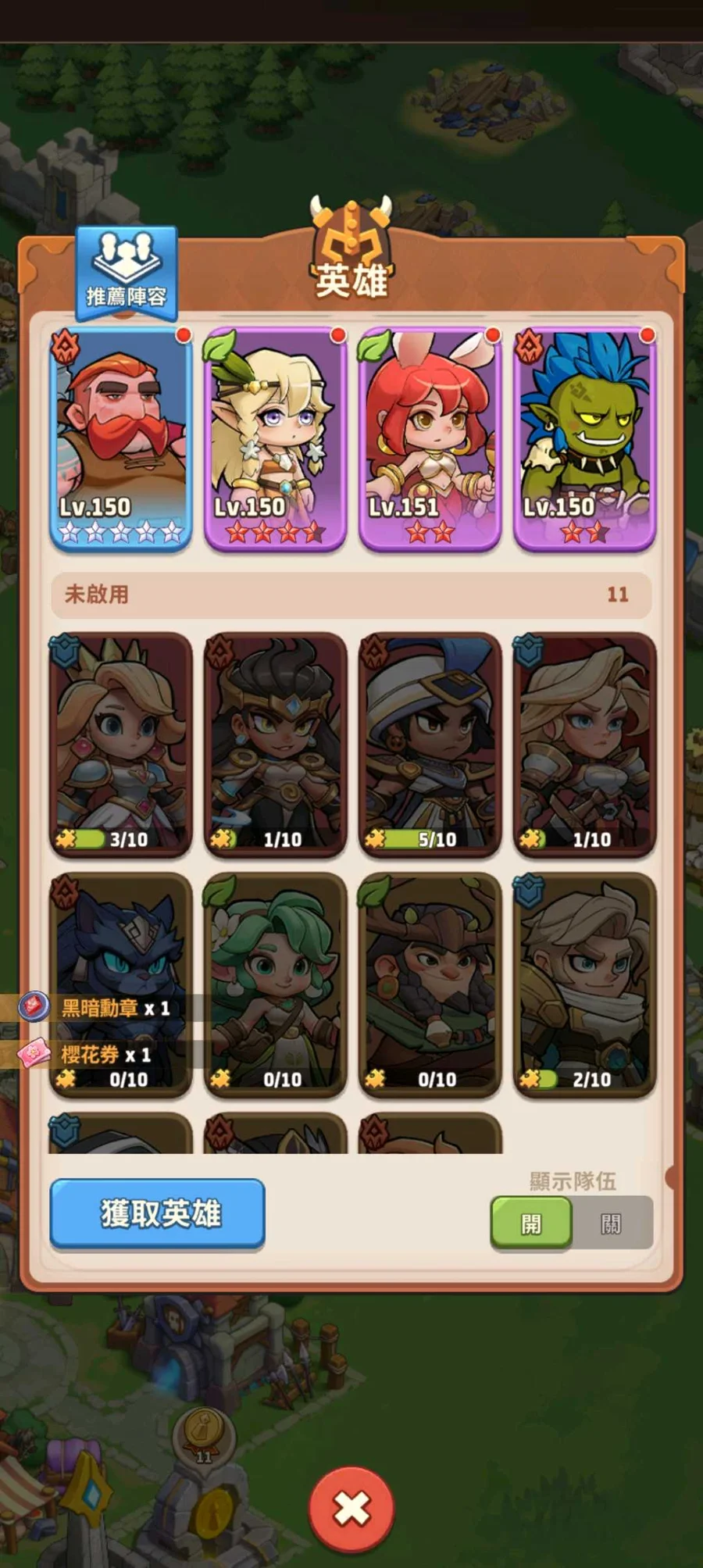This screenshot has height=1568, width=703.
Task: Select the bunny-eared hero Lv.151 card
Action: point(430,439)
